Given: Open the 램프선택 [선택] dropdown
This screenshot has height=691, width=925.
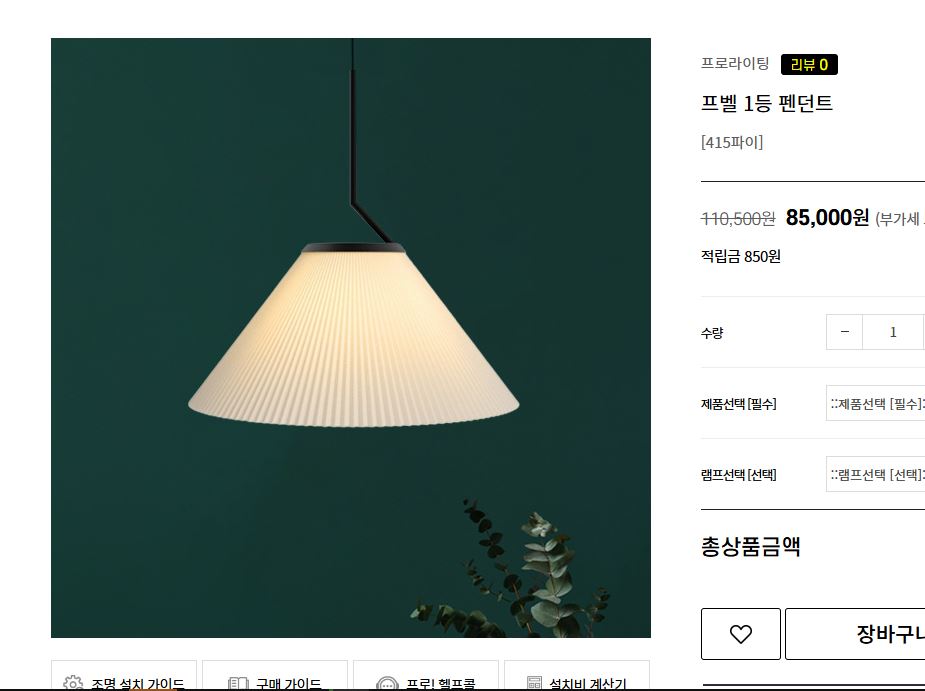Looking at the screenshot, I should pyautogui.click(x=876, y=474).
